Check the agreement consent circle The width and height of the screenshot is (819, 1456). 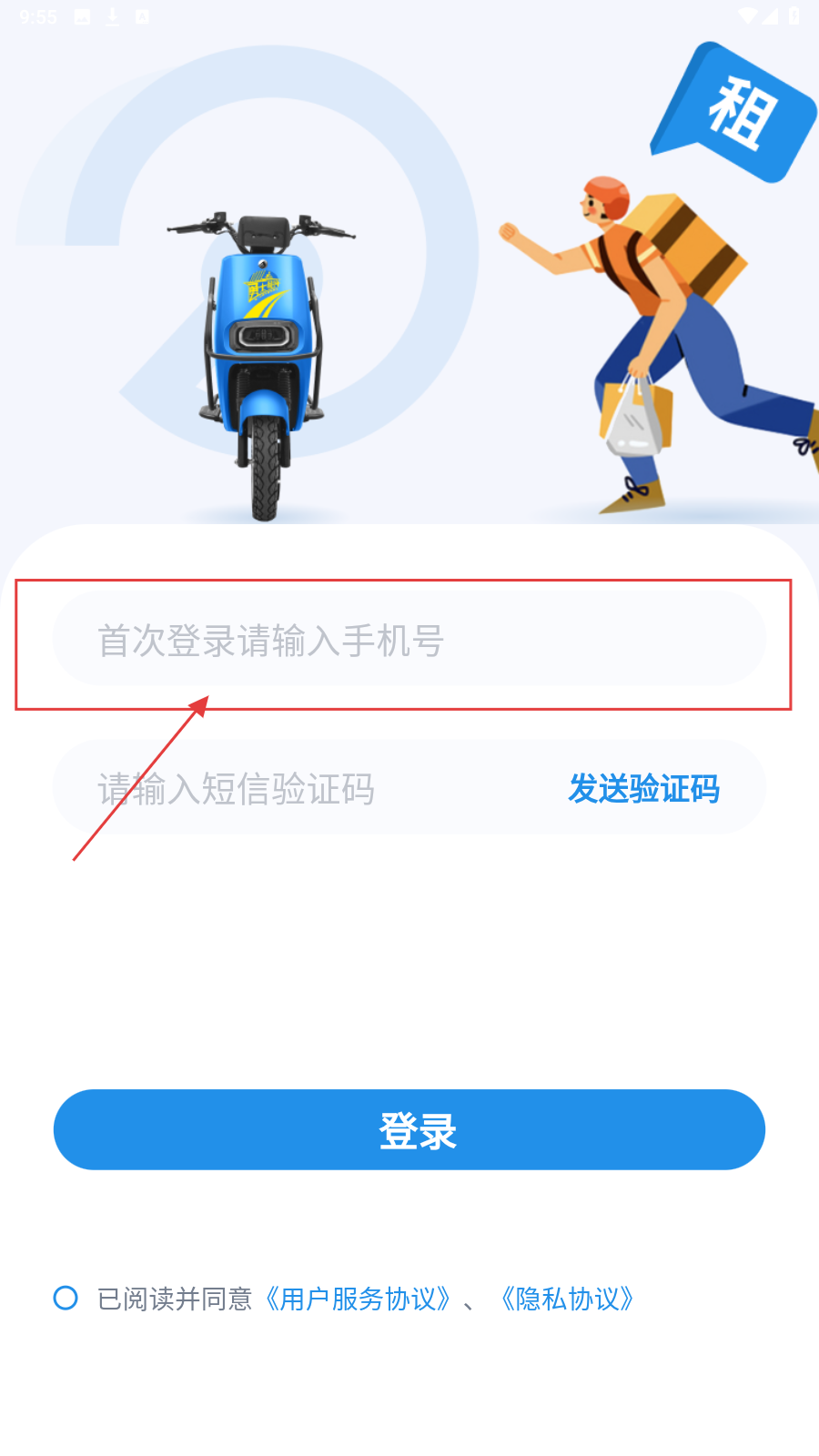66,1298
